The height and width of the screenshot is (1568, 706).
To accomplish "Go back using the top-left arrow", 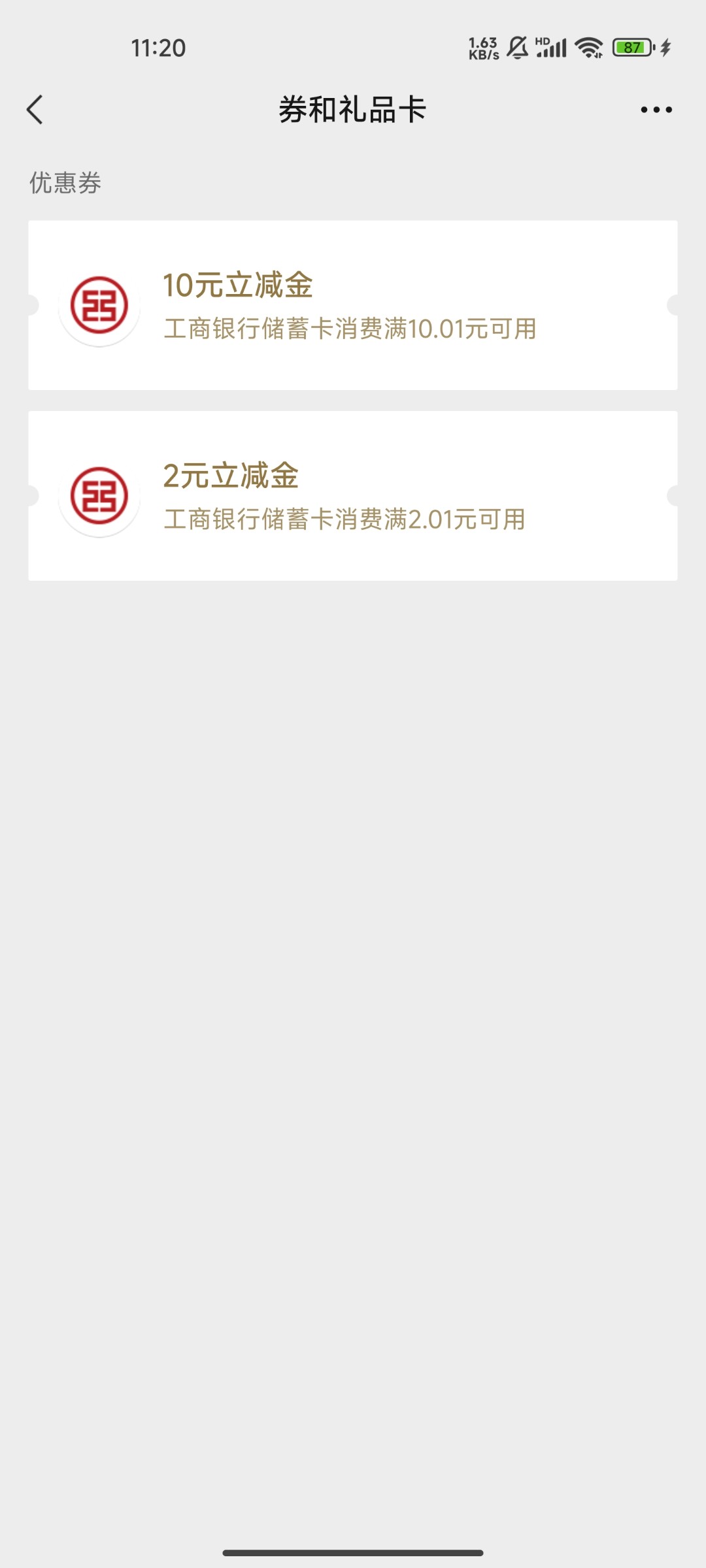I will pyautogui.click(x=35, y=109).
